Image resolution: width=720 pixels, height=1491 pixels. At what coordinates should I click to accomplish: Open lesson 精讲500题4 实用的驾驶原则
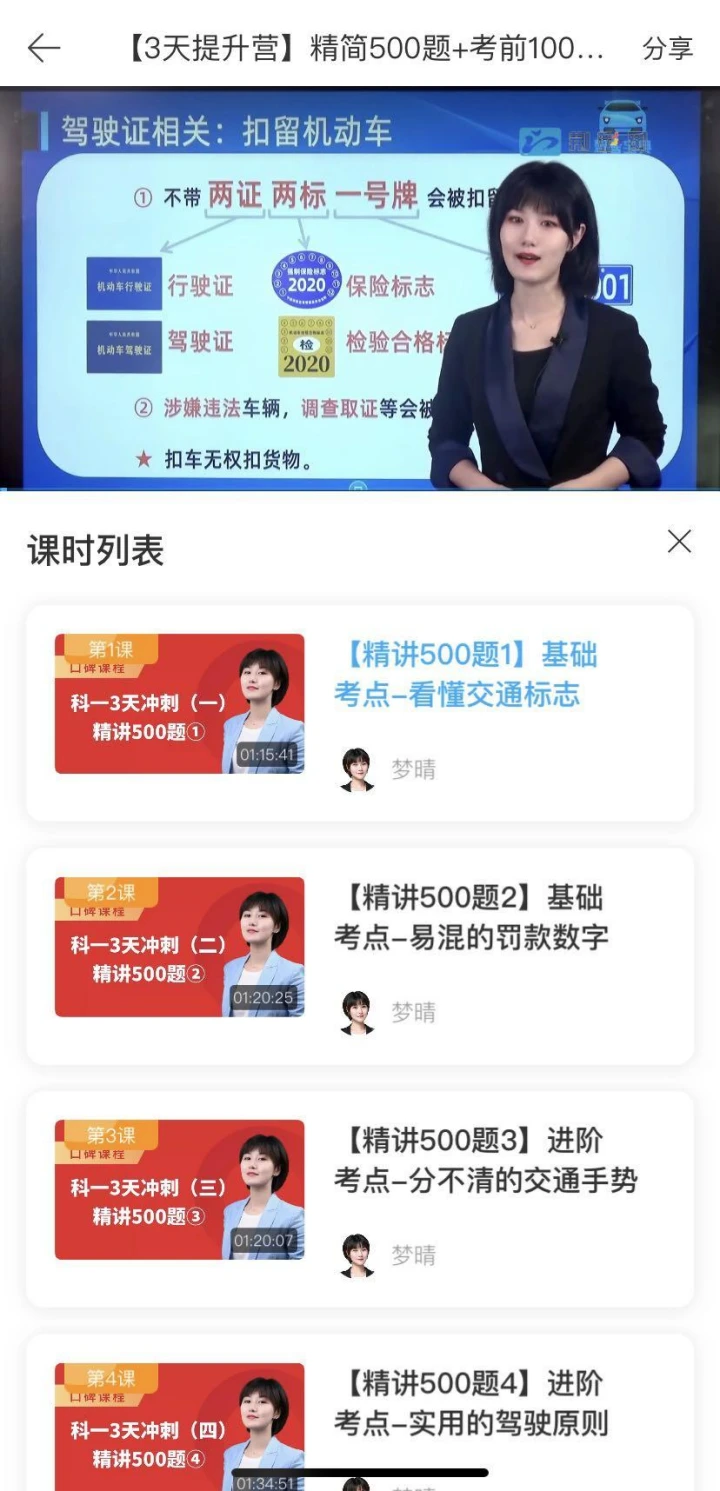click(x=470, y=1403)
